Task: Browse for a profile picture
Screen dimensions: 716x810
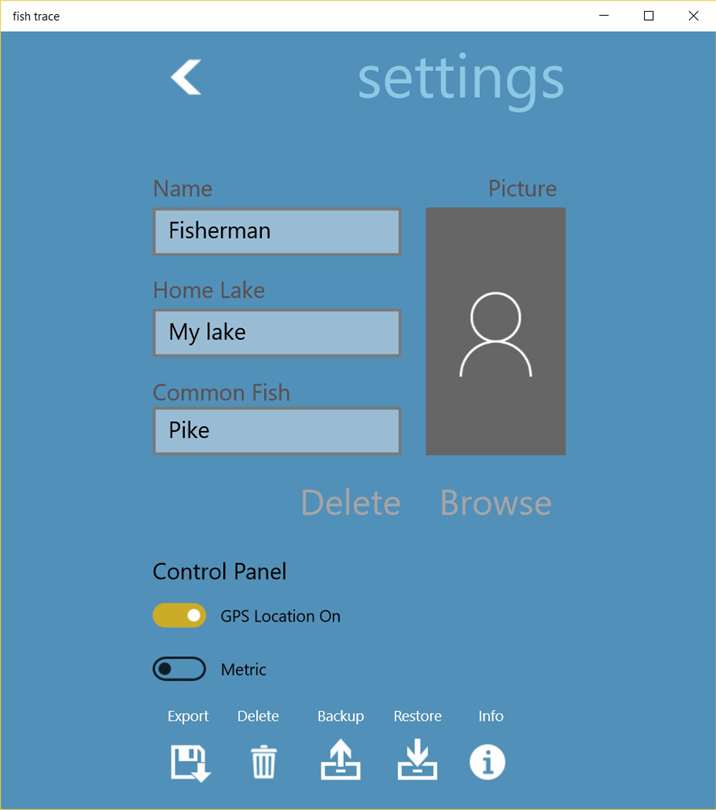Action: click(x=495, y=502)
